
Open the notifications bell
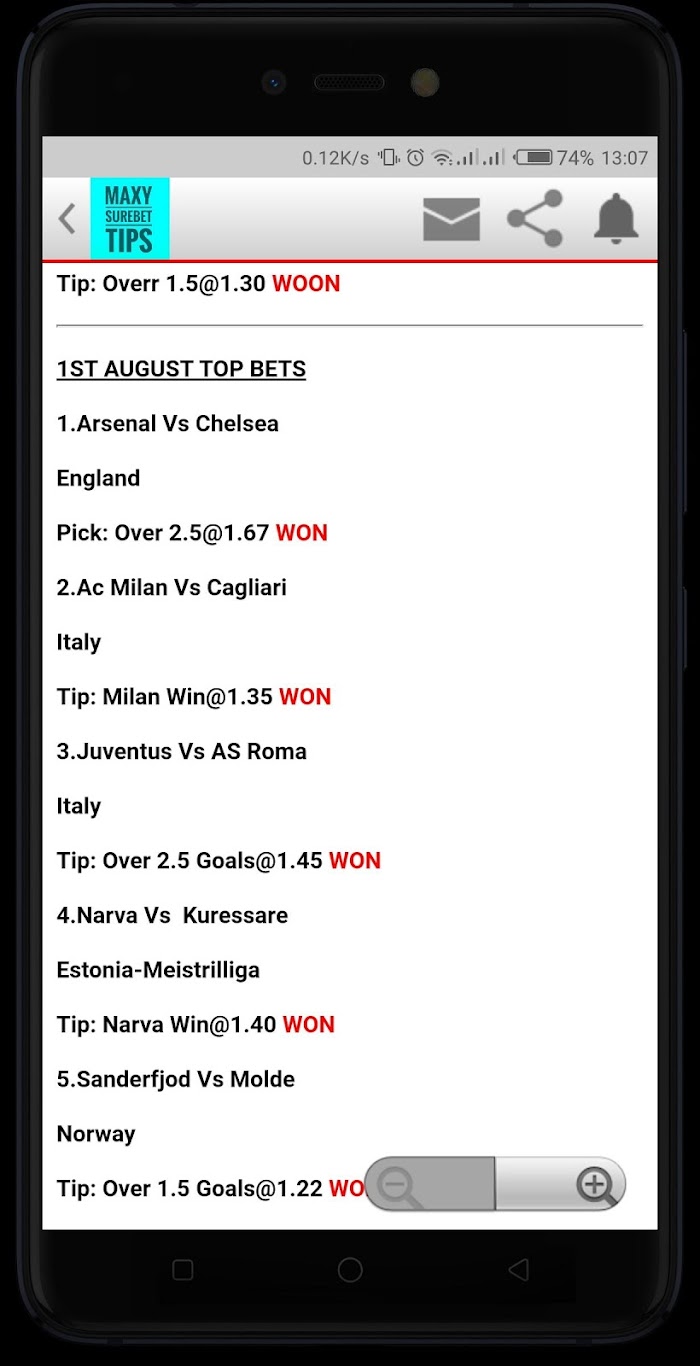click(x=616, y=218)
